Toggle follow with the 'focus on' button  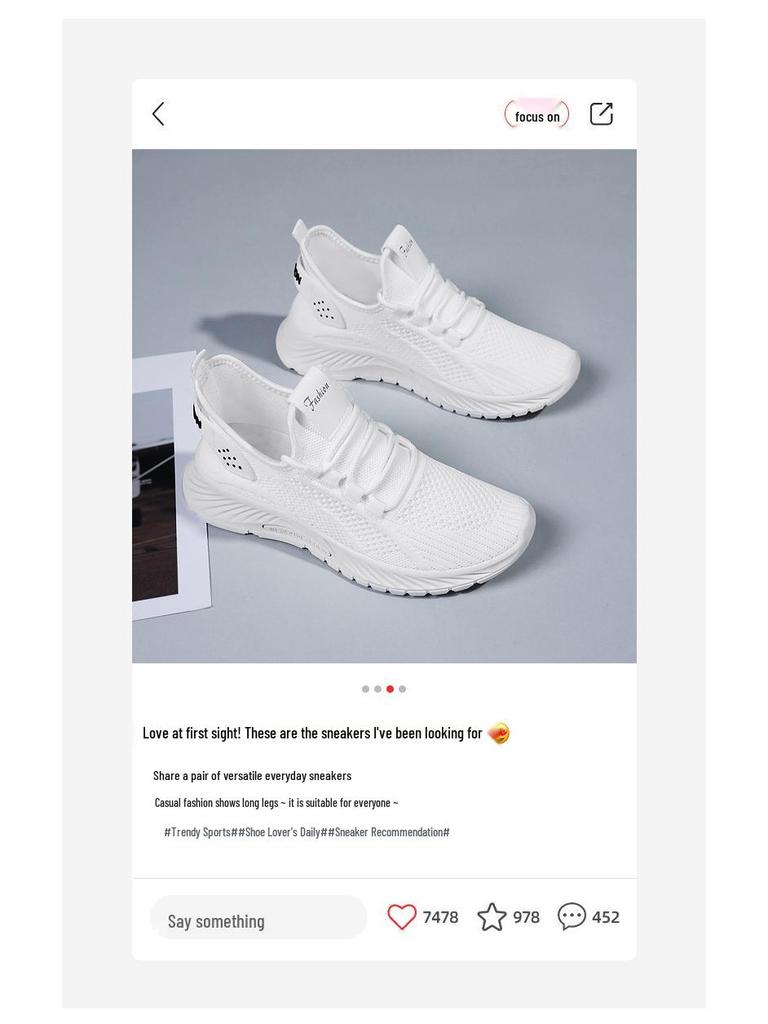536,114
